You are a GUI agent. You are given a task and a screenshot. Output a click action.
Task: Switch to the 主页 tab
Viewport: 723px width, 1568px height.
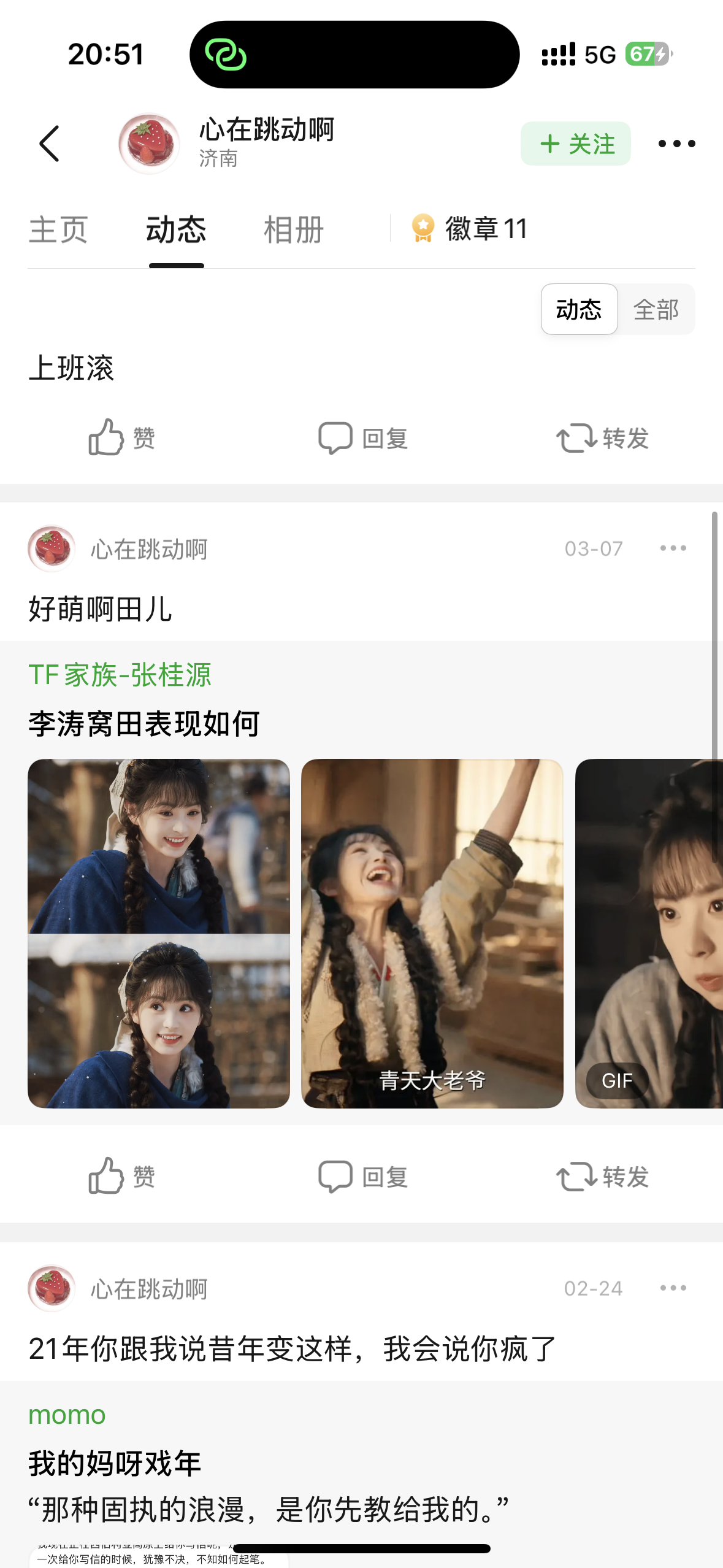point(58,229)
